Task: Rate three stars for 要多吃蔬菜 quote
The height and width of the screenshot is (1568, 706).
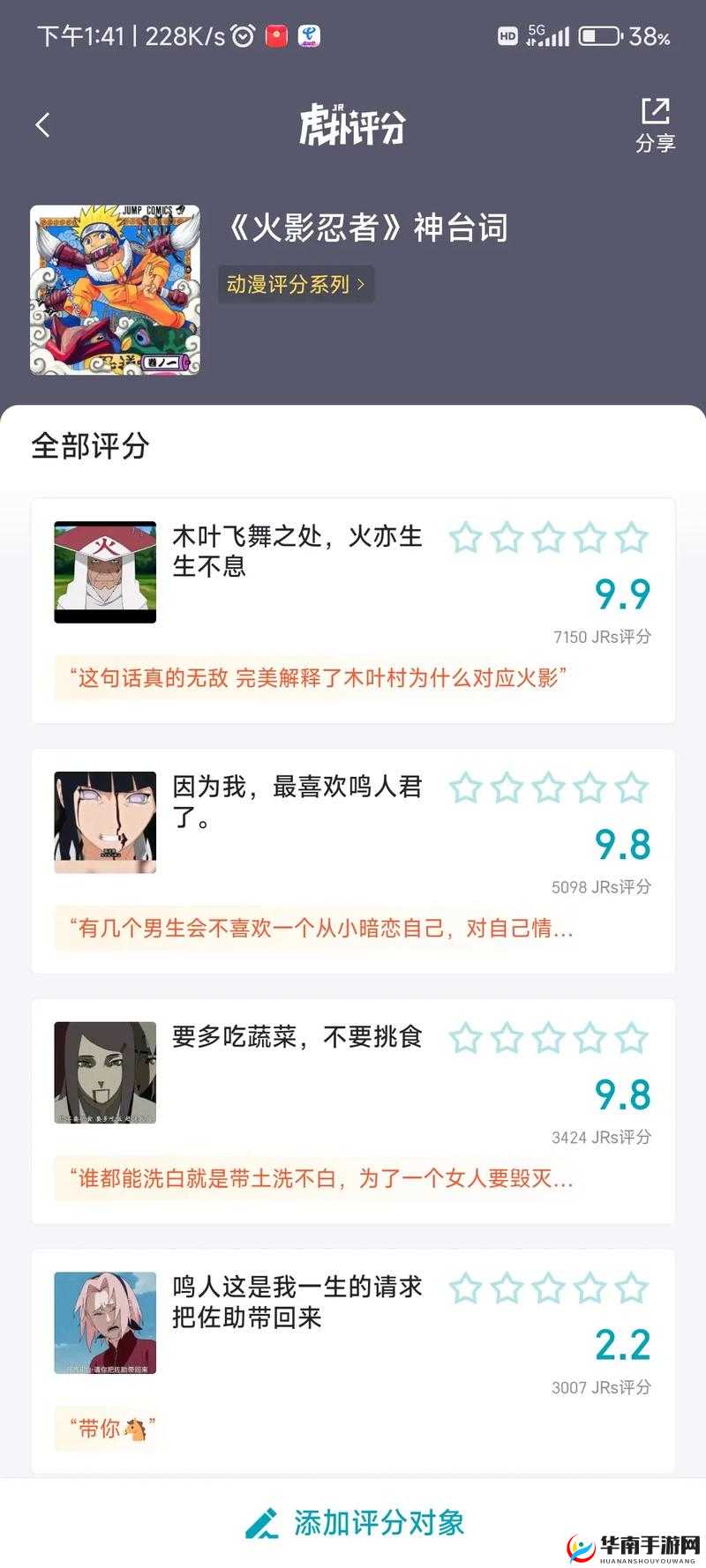Action: (x=549, y=1039)
